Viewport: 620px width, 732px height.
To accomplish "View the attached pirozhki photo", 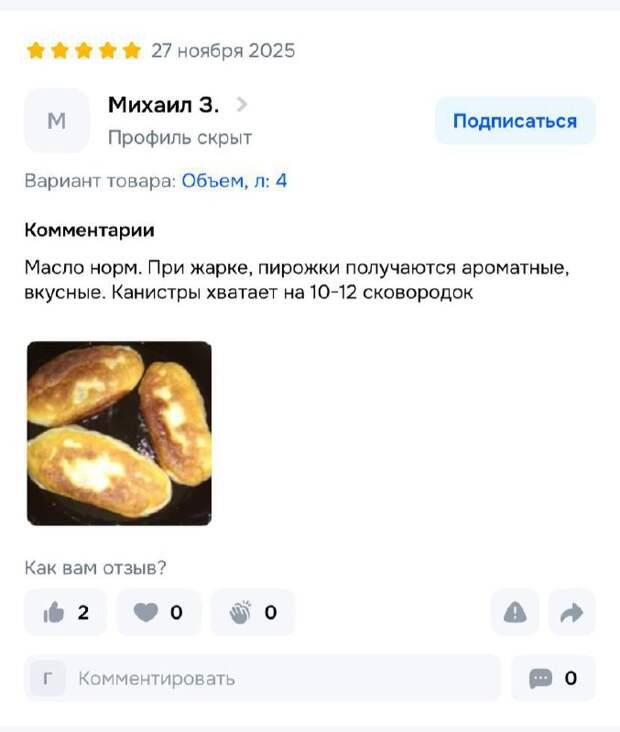I will 119,433.
